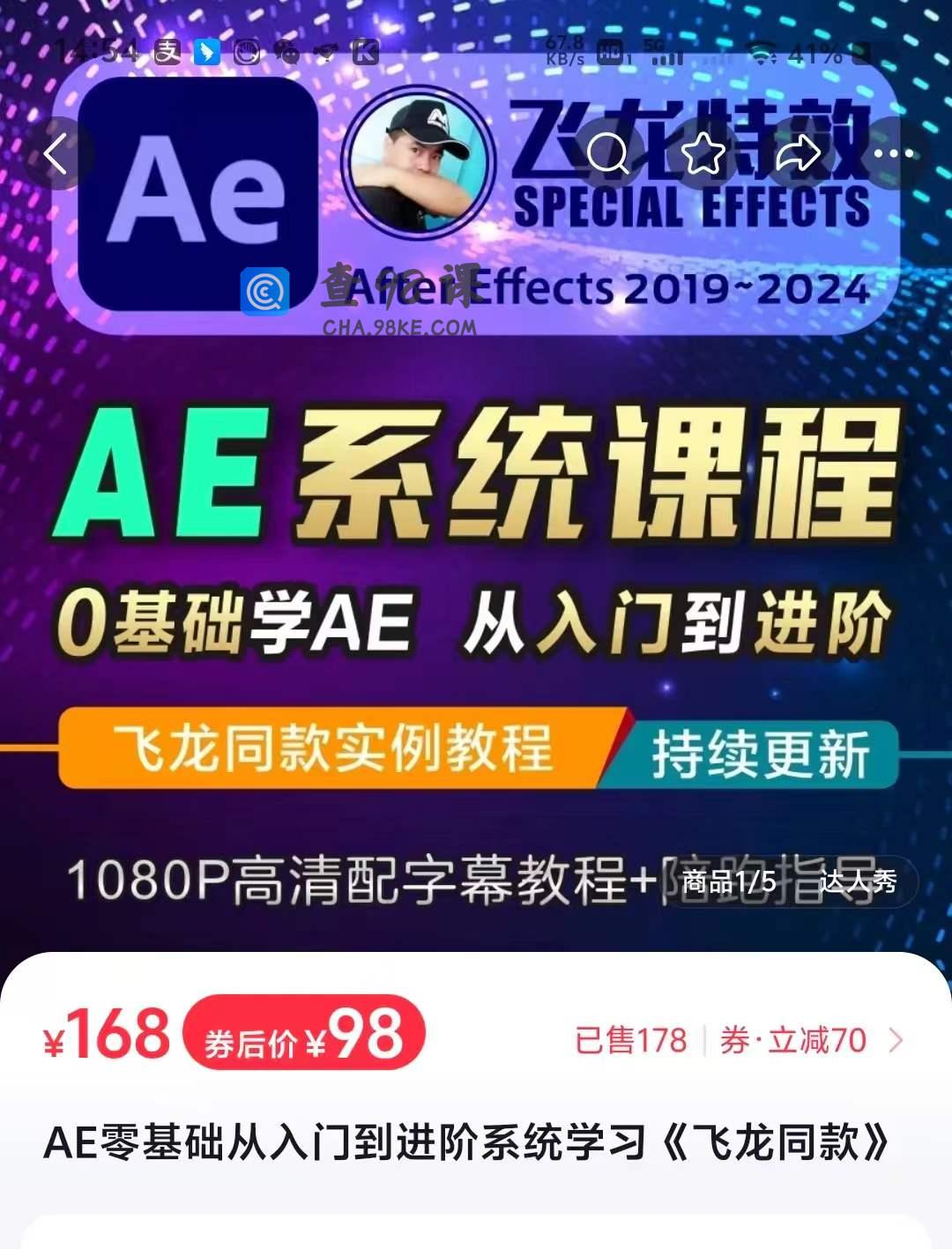Go back from the product page
The width and height of the screenshot is (952, 1249).
tap(56, 154)
